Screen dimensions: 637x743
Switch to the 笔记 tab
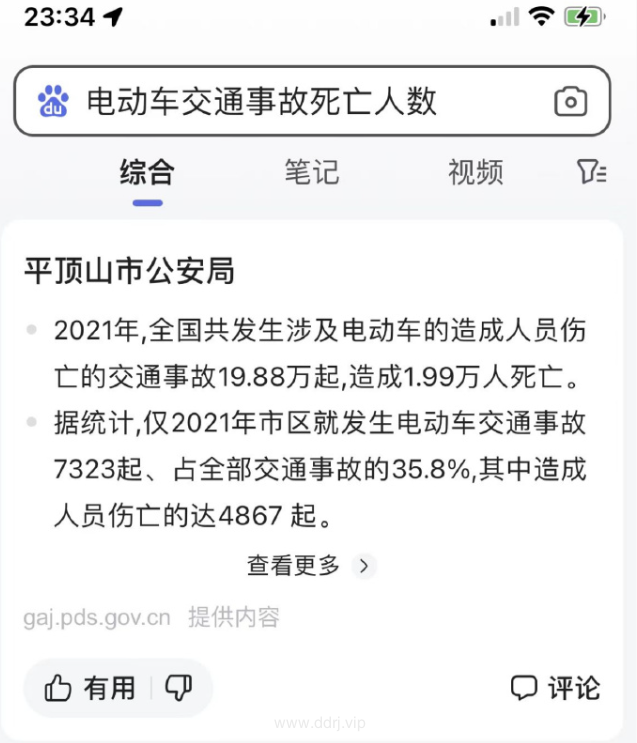tap(311, 172)
